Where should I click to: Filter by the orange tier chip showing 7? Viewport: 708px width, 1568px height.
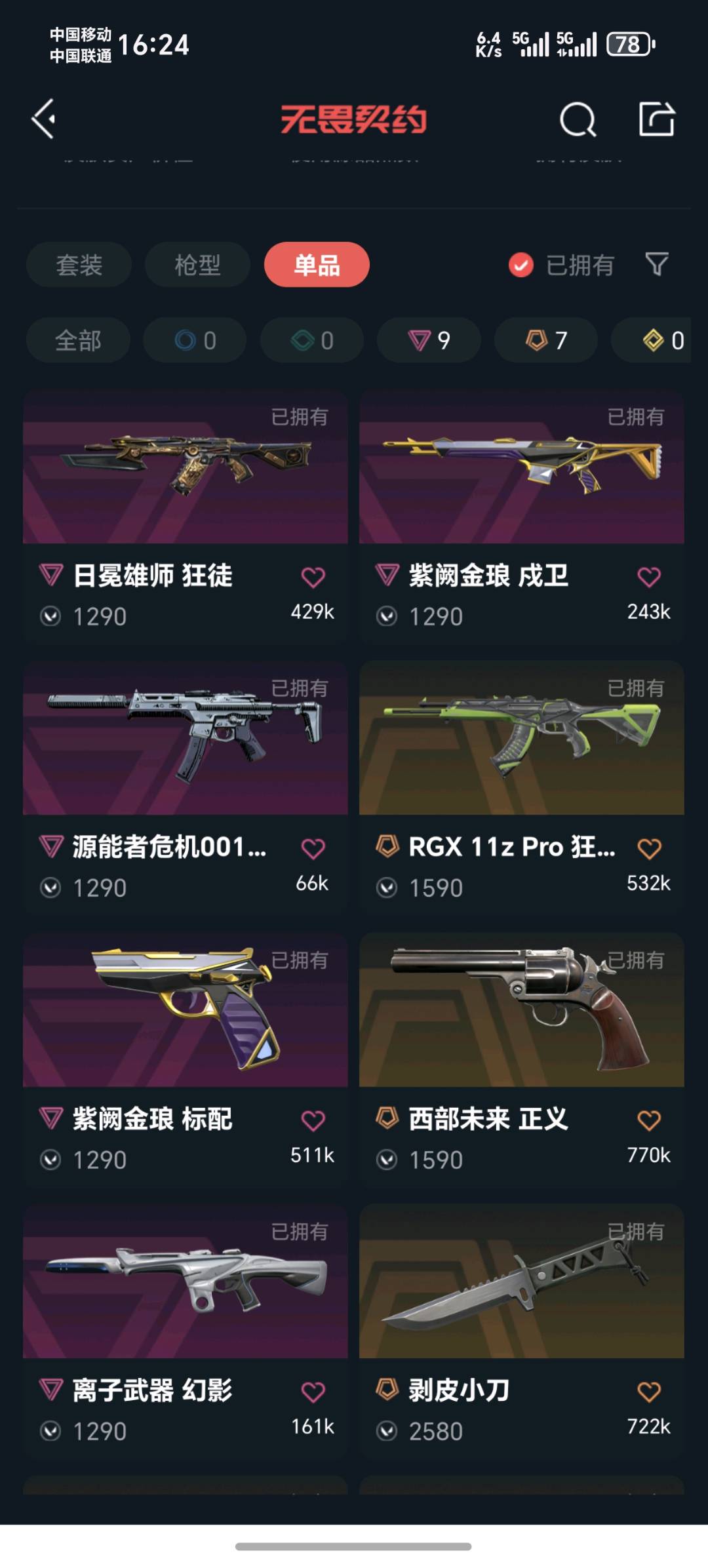point(545,340)
